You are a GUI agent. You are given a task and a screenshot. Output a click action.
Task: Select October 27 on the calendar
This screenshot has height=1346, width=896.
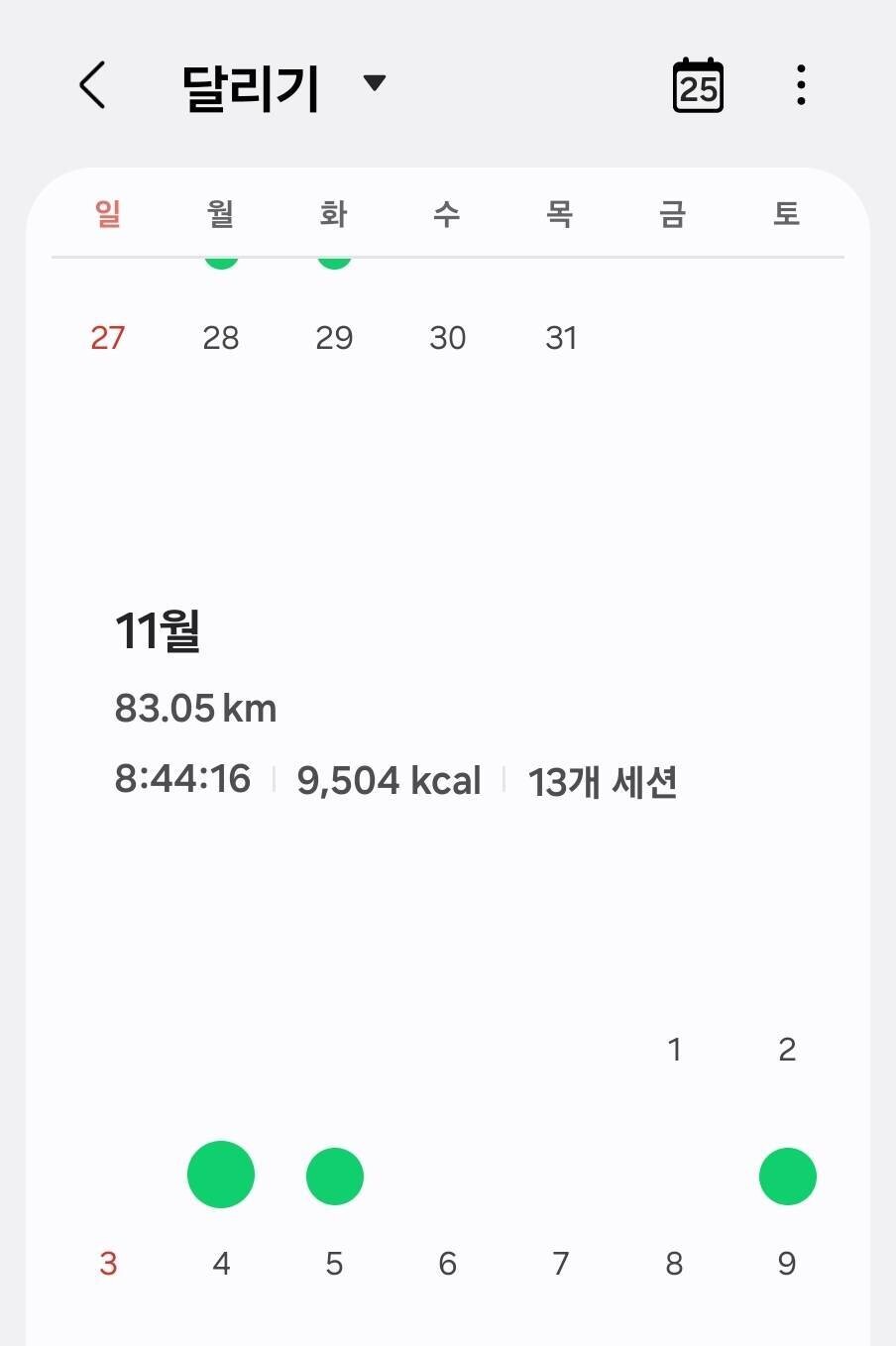pos(107,338)
